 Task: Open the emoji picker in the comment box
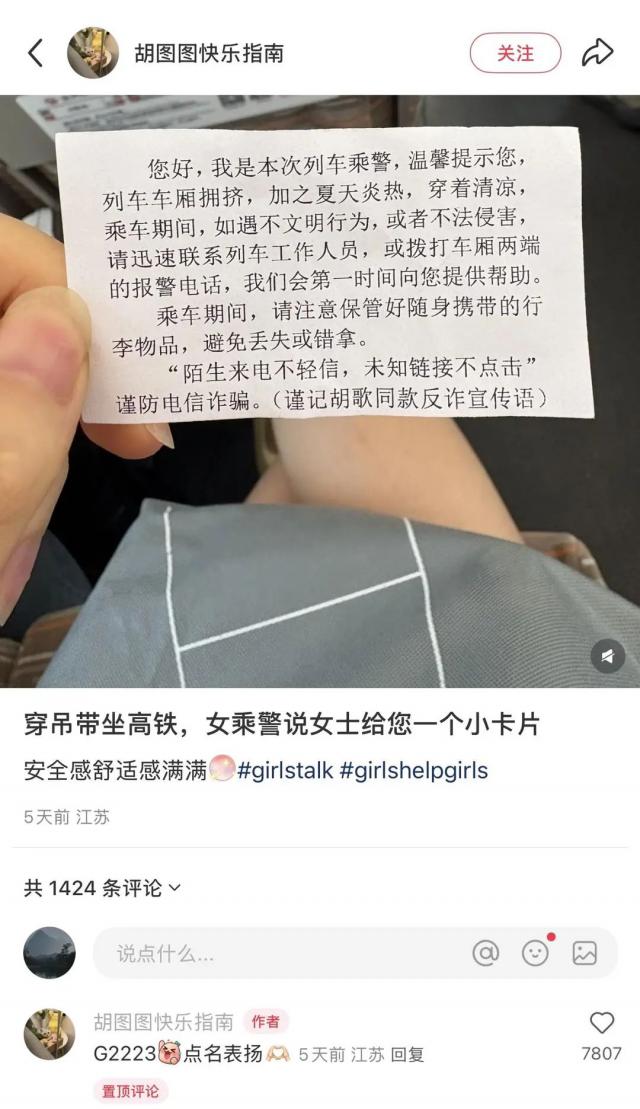coord(536,953)
